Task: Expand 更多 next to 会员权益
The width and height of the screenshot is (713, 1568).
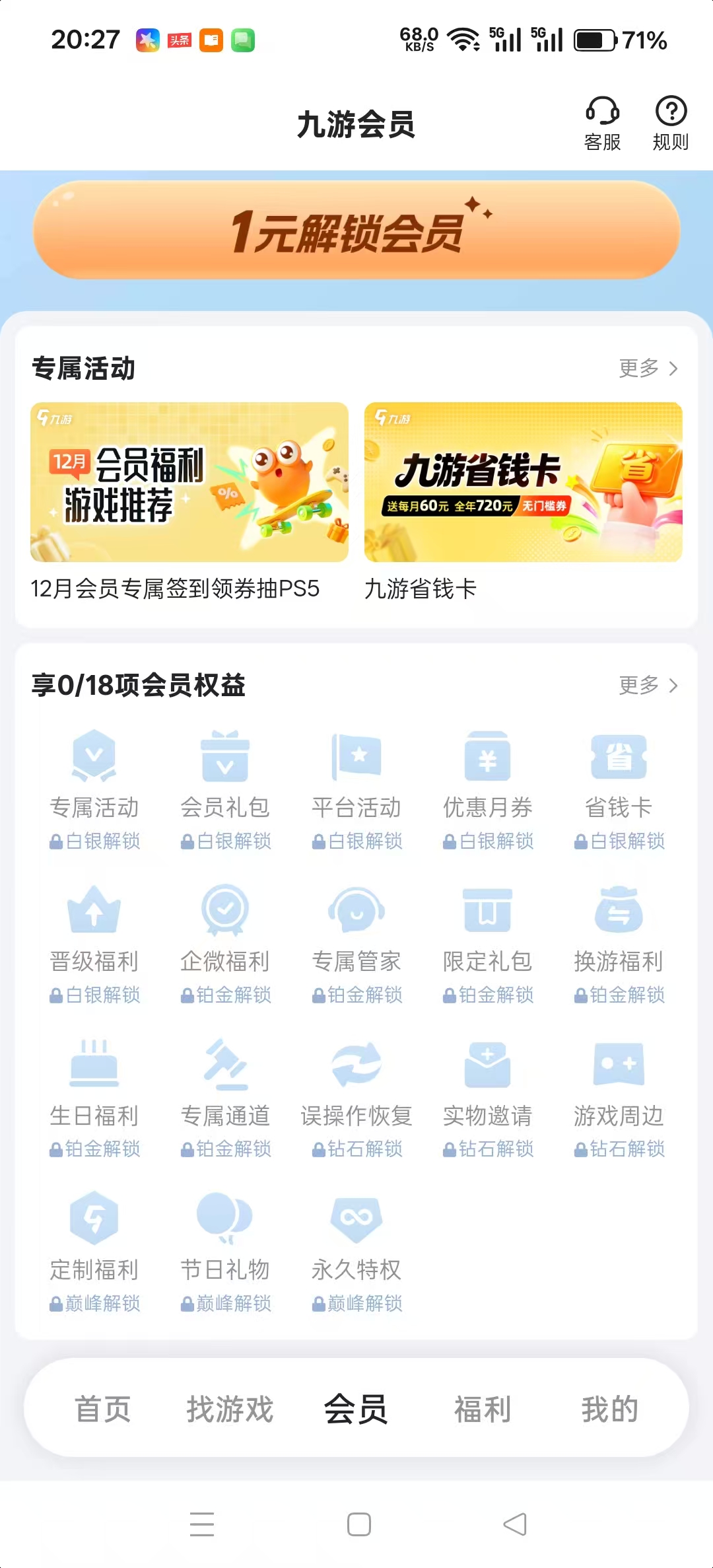Action: click(x=649, y=686)
